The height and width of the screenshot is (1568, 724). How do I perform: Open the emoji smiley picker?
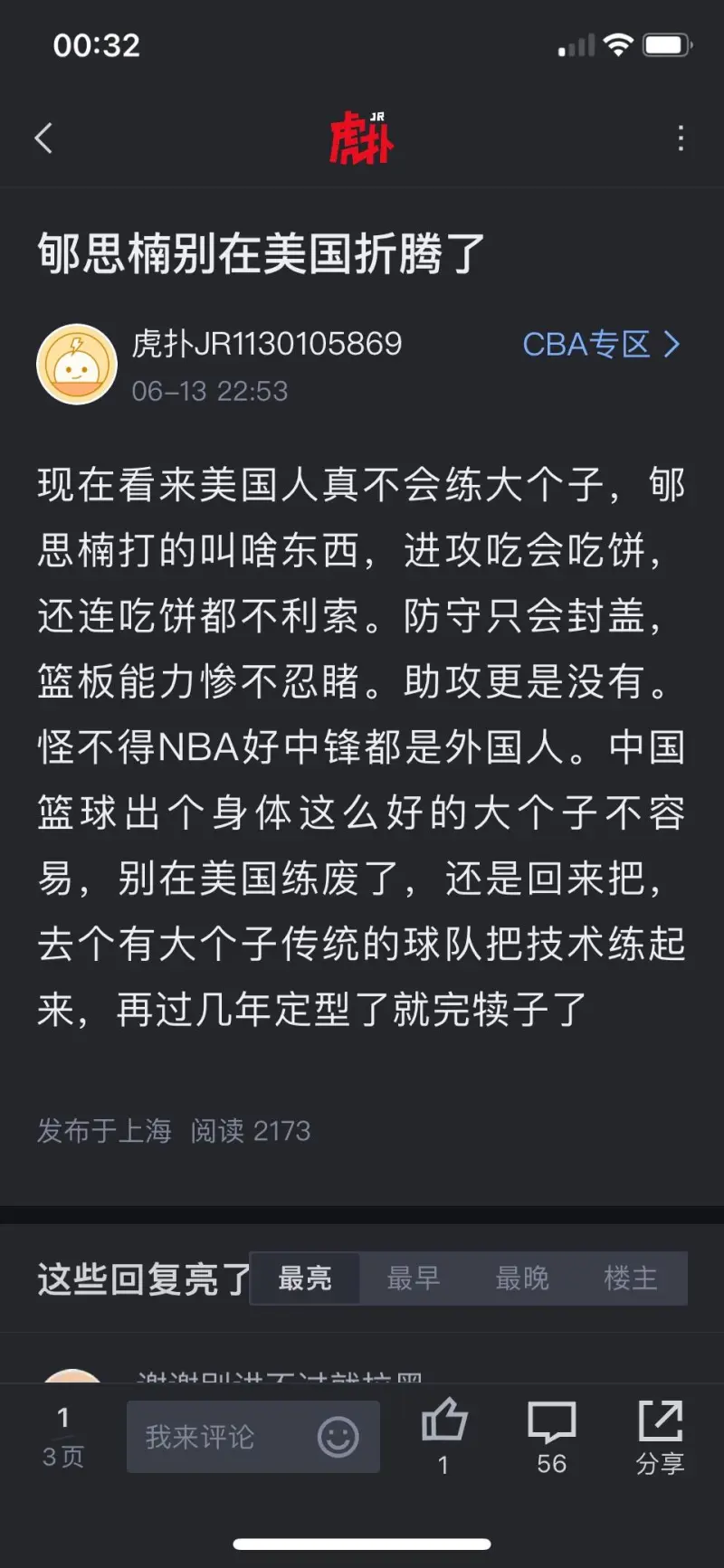[x=338, y=1437]
